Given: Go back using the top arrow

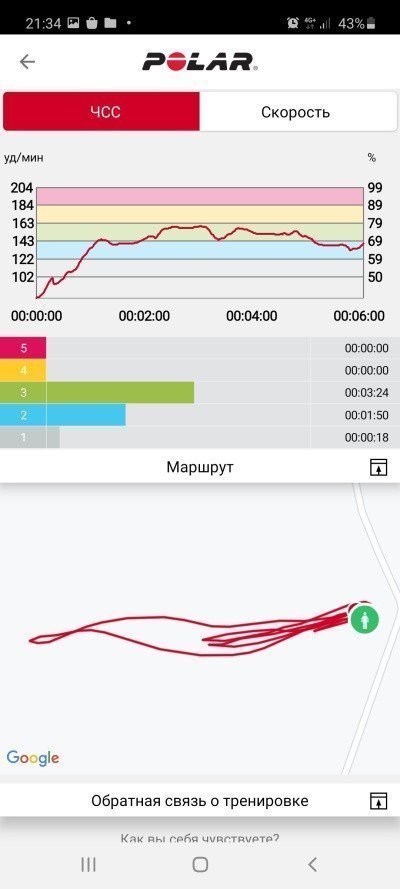Looking at the screenshot, I should 27,62.
